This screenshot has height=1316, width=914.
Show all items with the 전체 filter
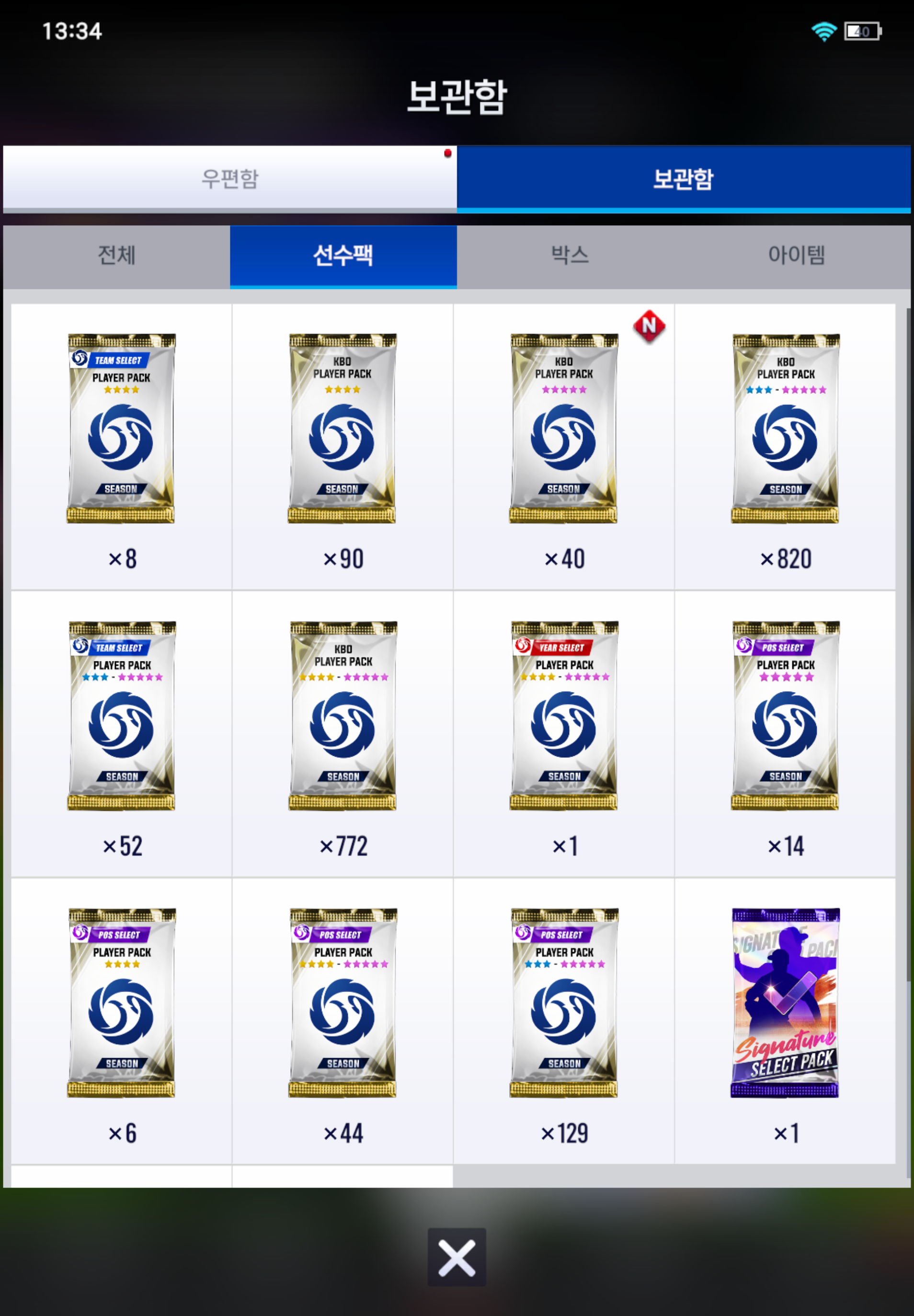(117, 255)
